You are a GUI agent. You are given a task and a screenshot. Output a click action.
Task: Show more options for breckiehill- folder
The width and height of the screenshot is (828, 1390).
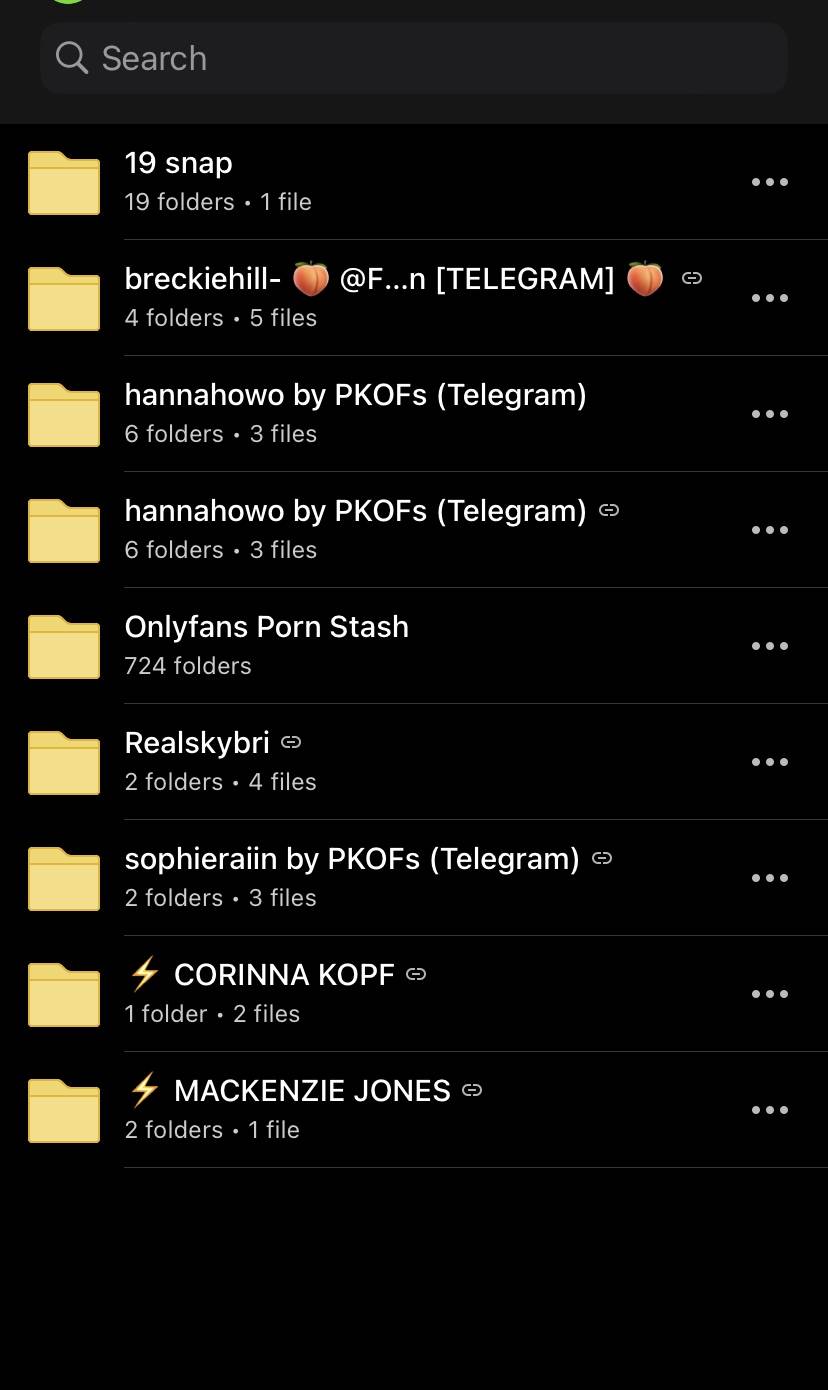click(769, 298)
